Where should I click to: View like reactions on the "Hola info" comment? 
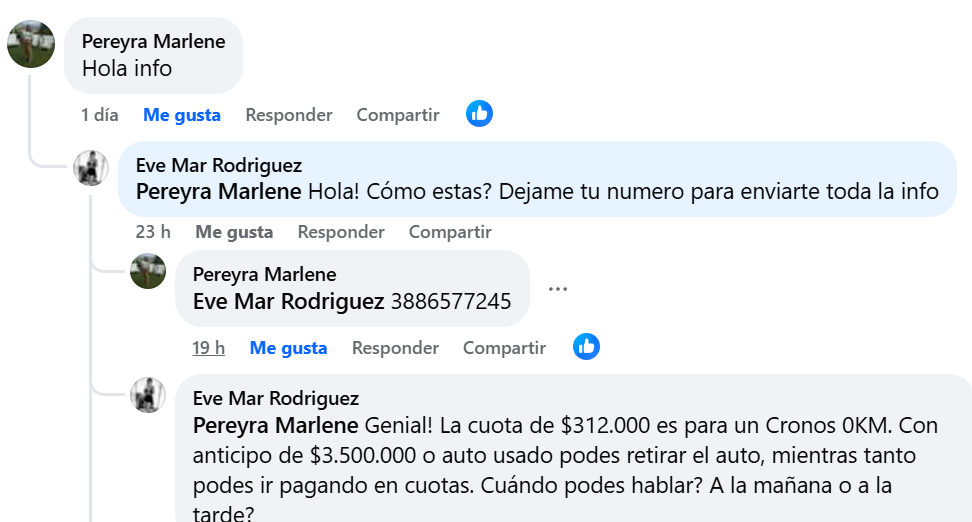(x=479, y=114)
